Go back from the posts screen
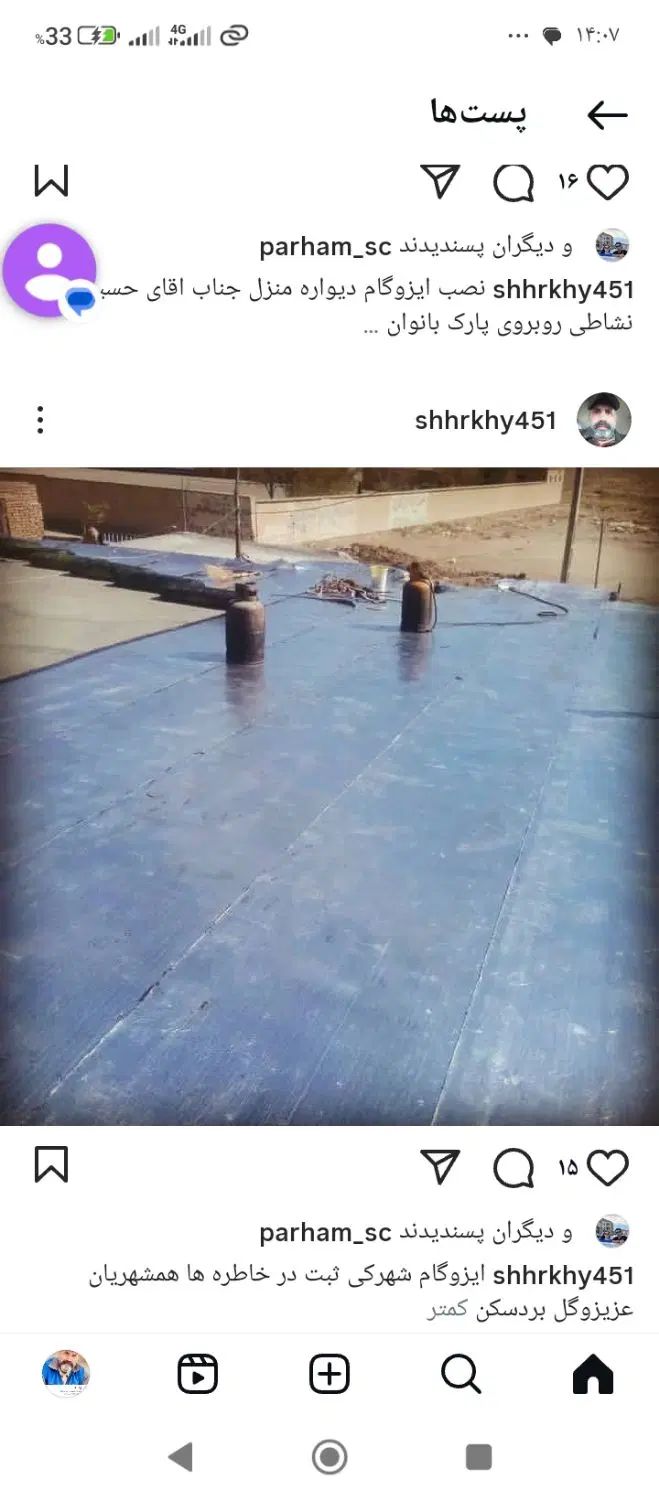The height and width of the screenshot is (1500, 659). pos(606,116)
